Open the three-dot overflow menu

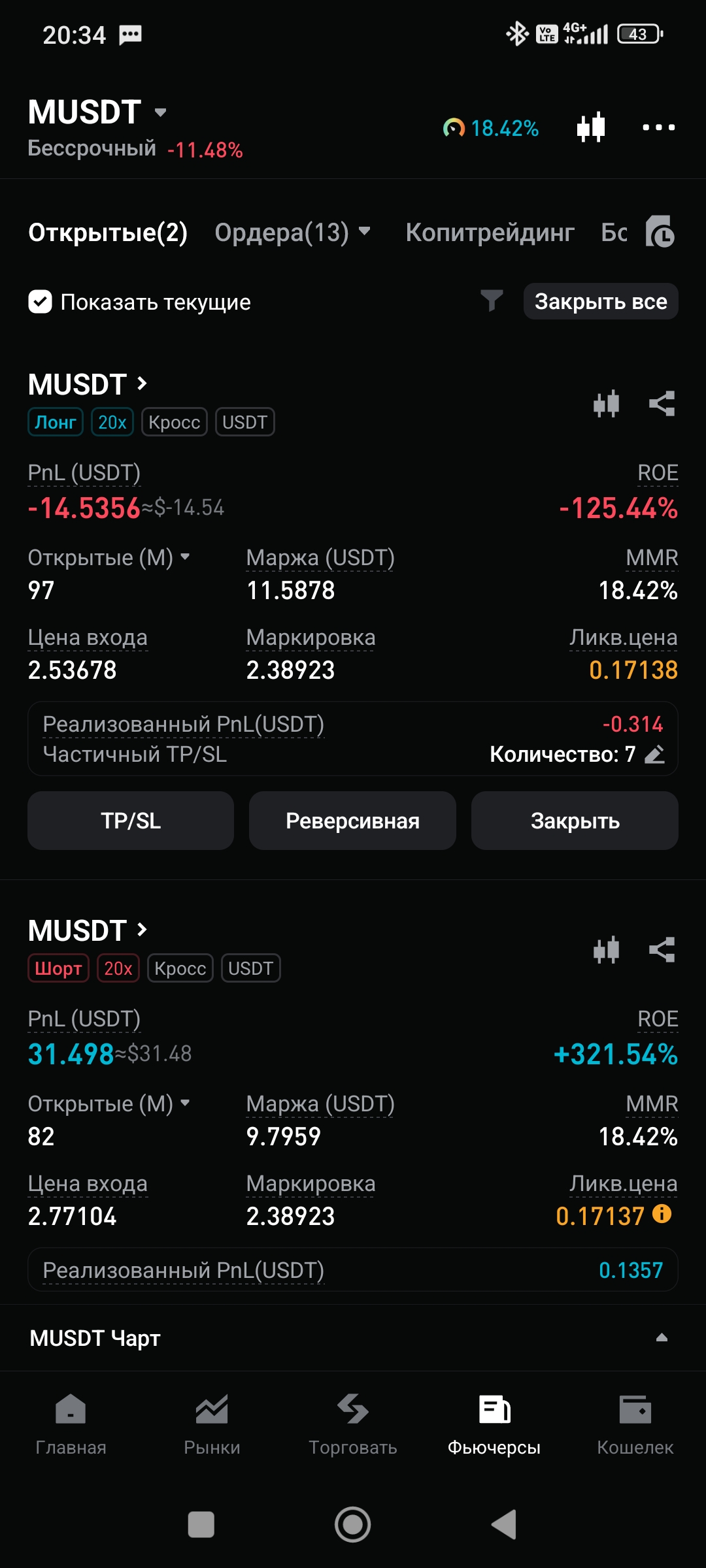(658, 127)
